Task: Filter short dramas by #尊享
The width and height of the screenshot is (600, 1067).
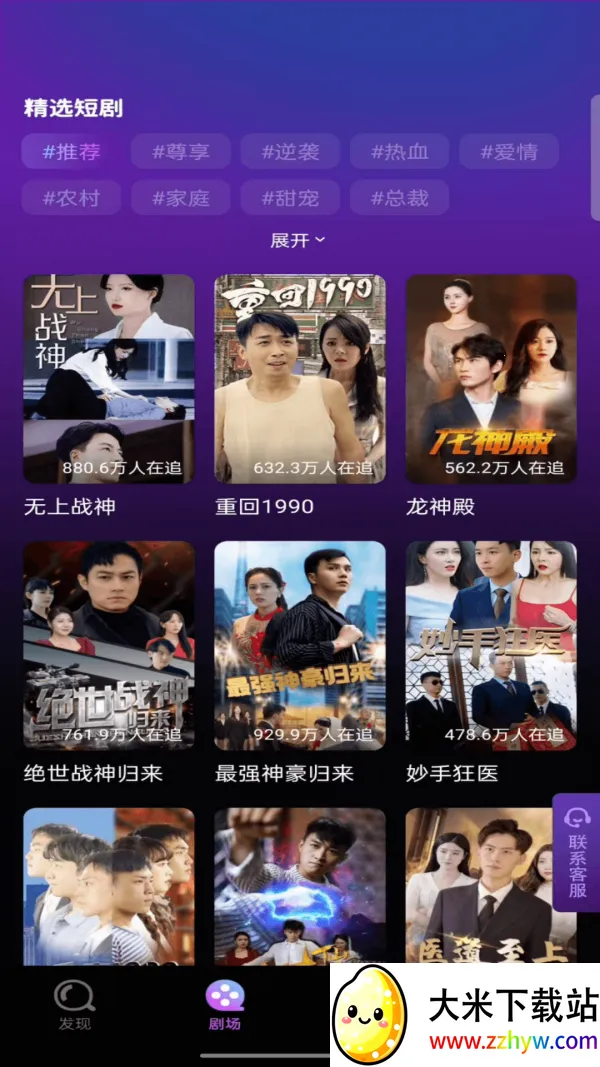Action: [x=181, y=152]
